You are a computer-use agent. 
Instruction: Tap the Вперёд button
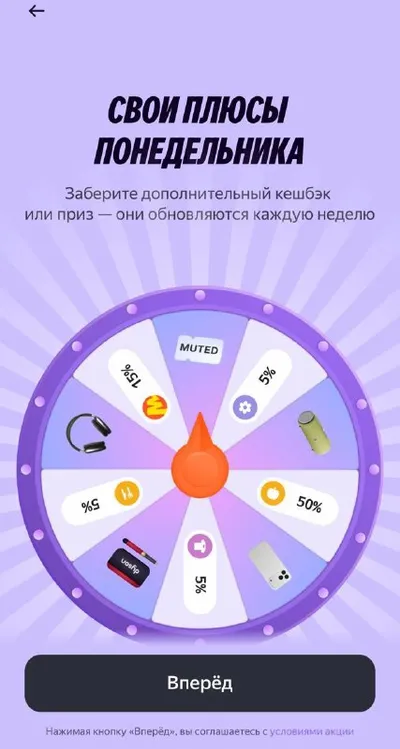point(200,683)
